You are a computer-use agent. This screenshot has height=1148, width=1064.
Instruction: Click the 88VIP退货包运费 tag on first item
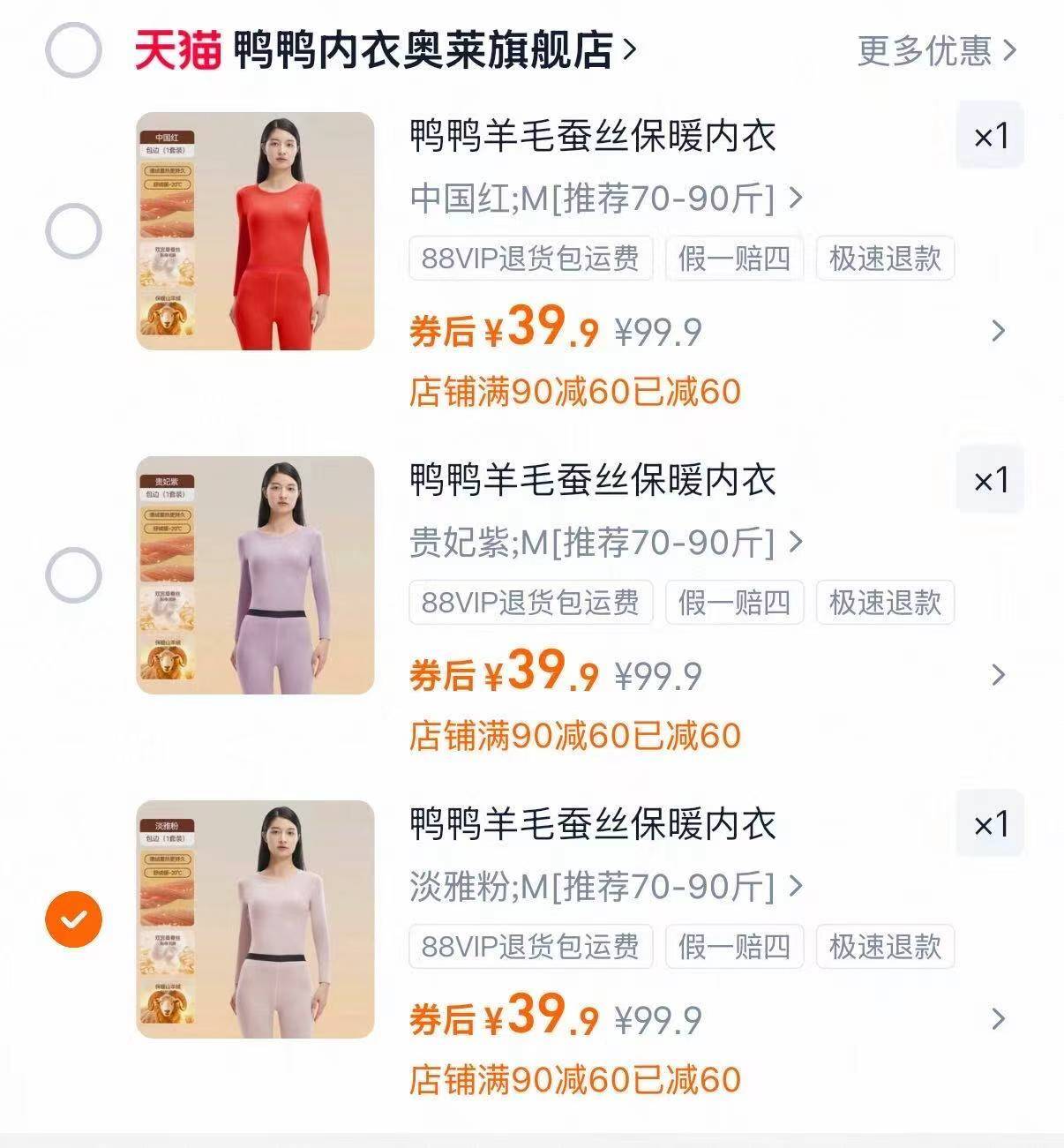tap(531, 258)
